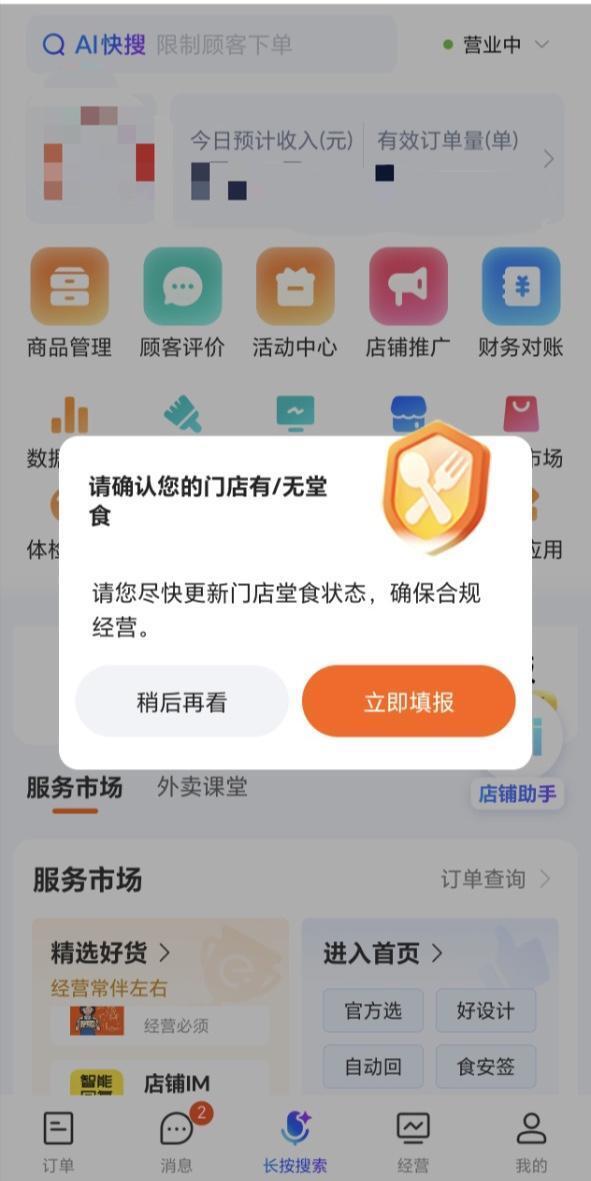
Task: Open the 消息 messages tab
Action: 177,1143
